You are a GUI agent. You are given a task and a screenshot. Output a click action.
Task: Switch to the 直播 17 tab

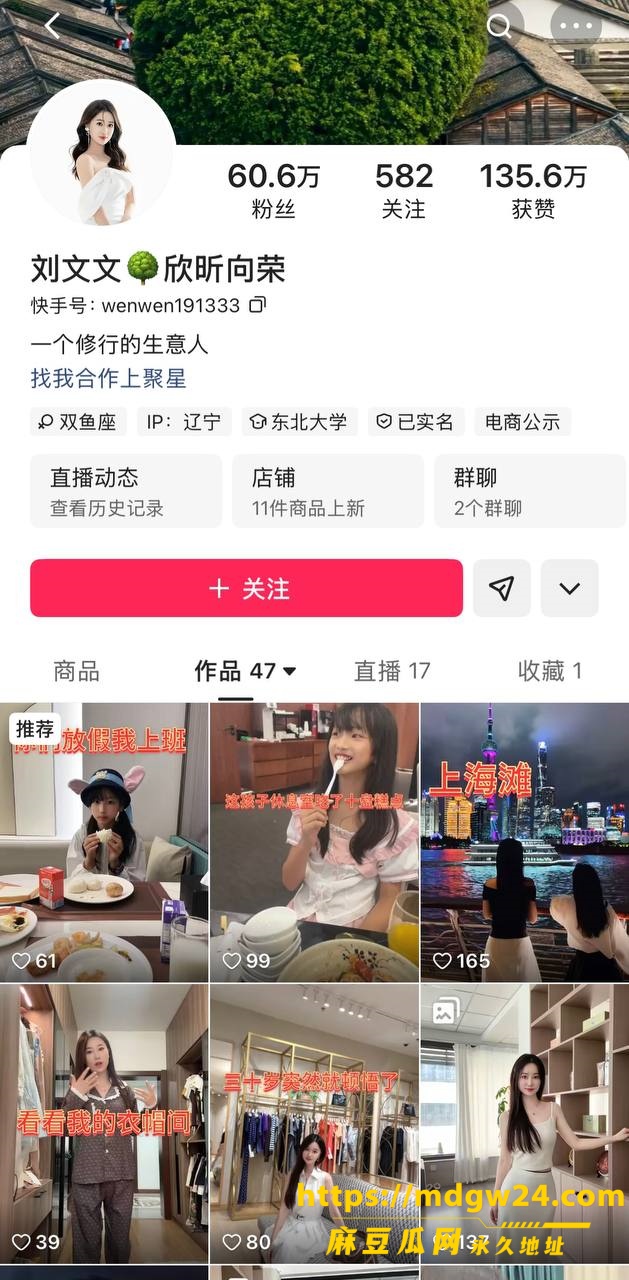click(392, 671)
